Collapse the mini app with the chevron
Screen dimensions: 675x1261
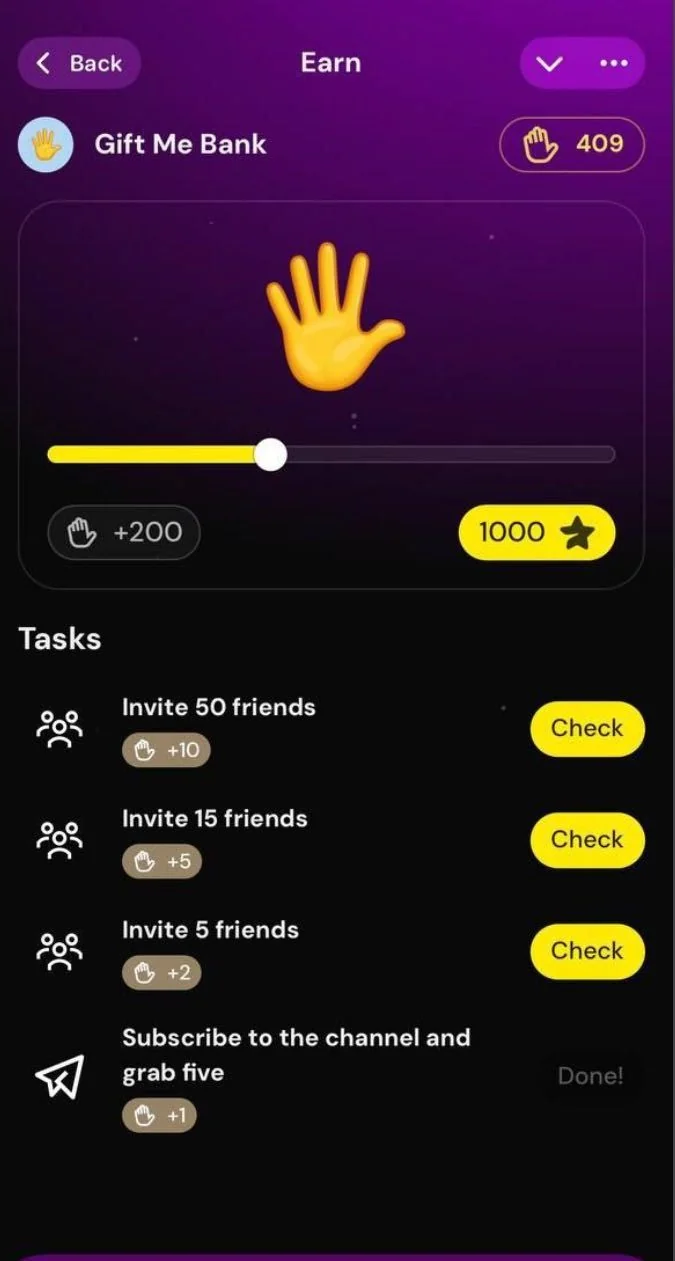549,63
